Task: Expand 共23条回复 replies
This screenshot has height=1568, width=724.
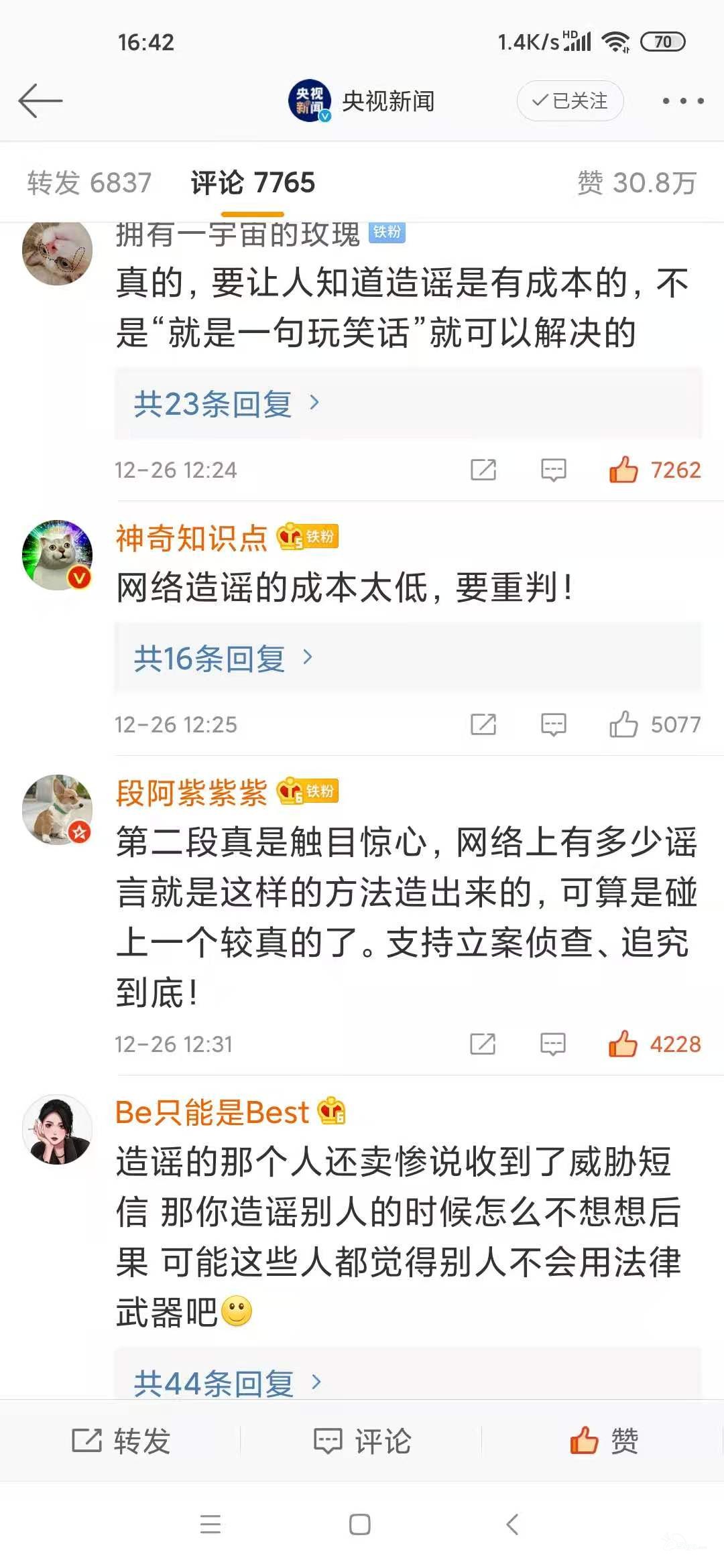Action: tap(227, 404)
